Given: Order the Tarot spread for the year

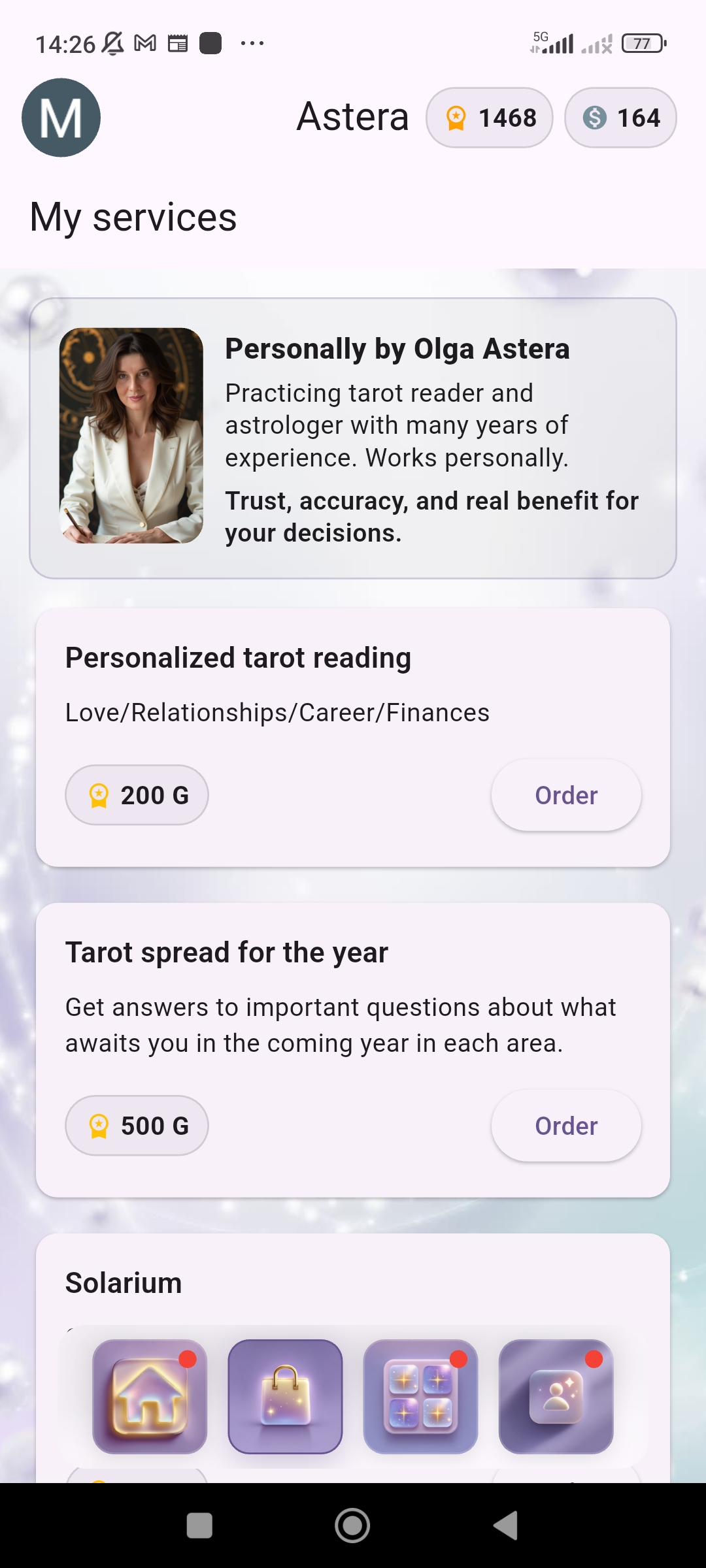Looking at the screenshot, I should click(x=566, y=1126).
